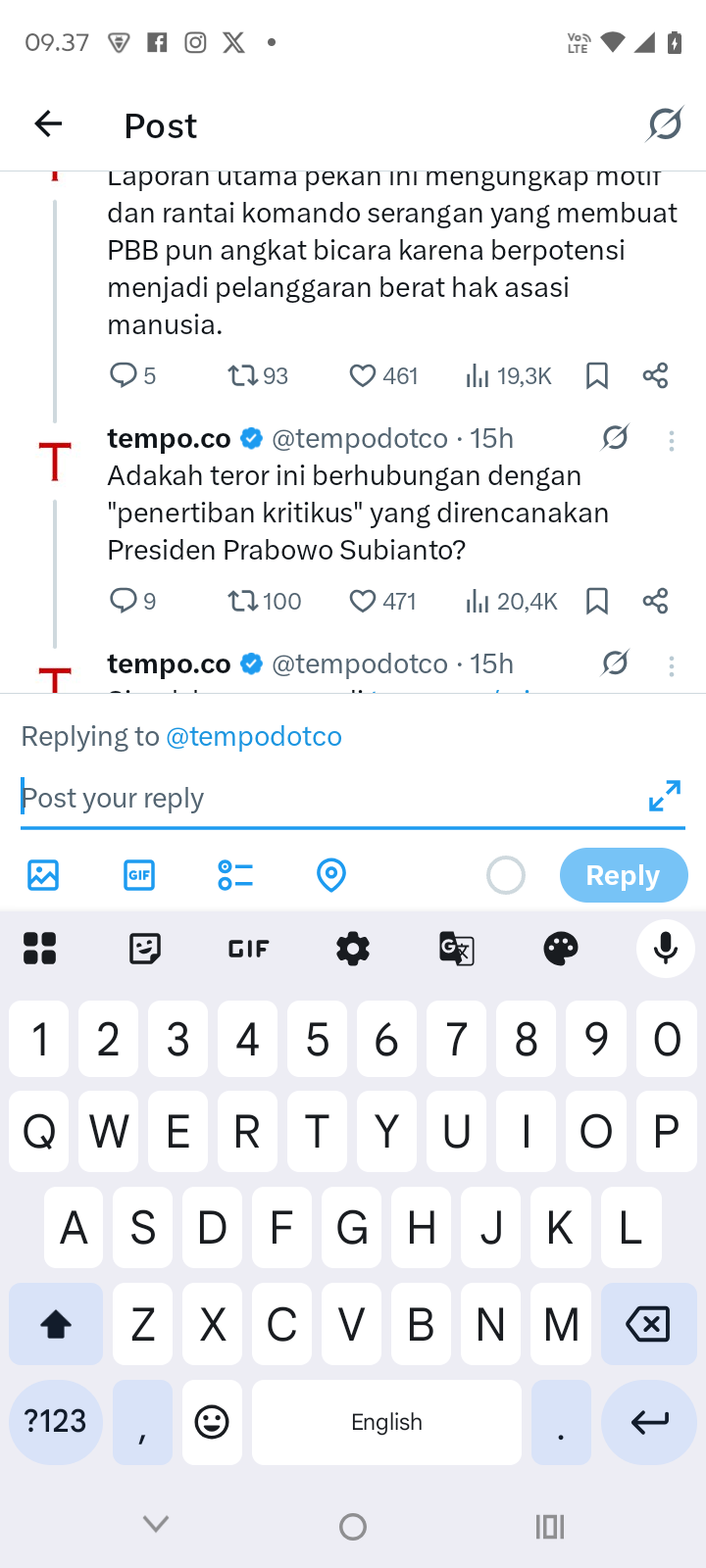Expand the reply composer to full screen
706x1568 pixels.
(x=664, y=797)
